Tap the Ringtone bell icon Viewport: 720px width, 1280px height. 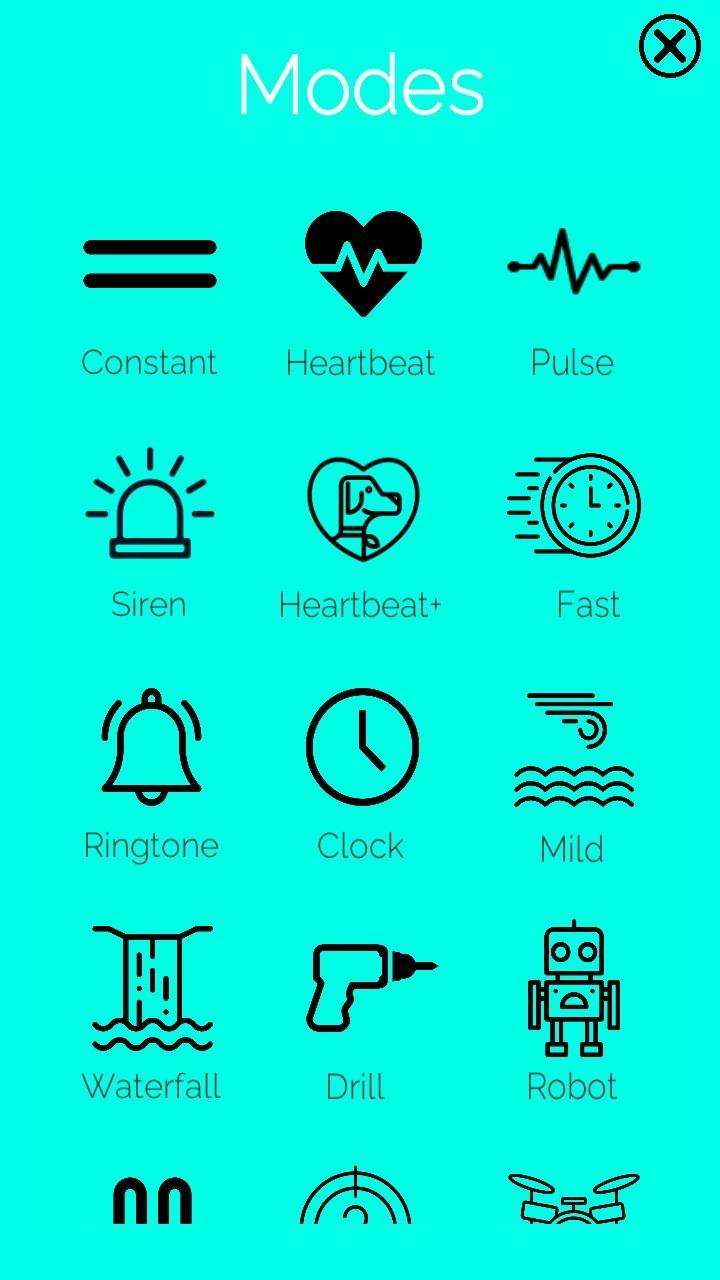pos(151,747)
